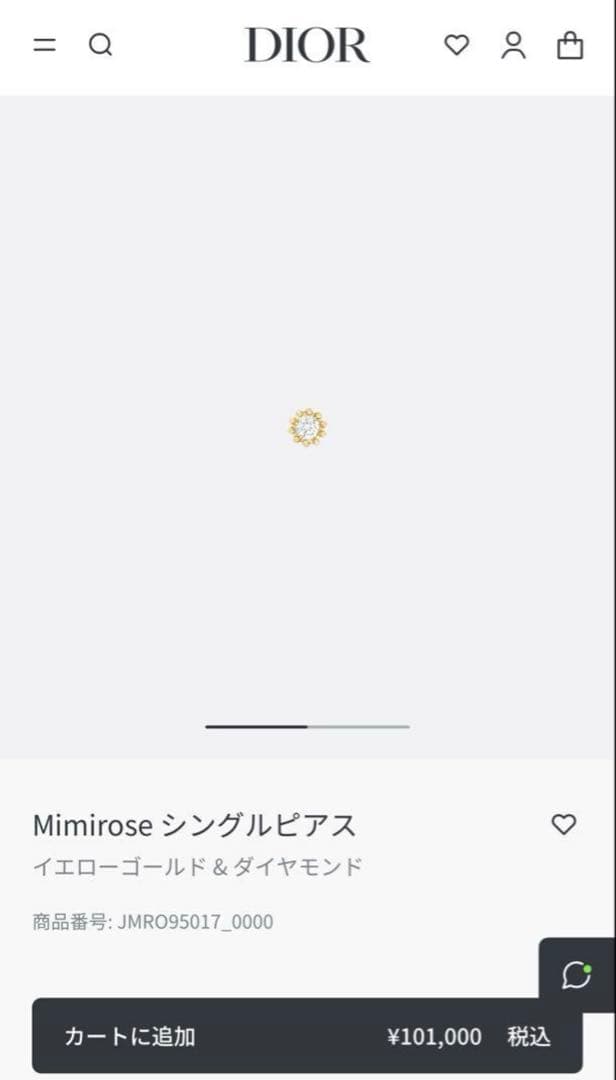Tap カートに追加 to add to cart
This screenshot has width=616, height=1080.
[307, 1036]
